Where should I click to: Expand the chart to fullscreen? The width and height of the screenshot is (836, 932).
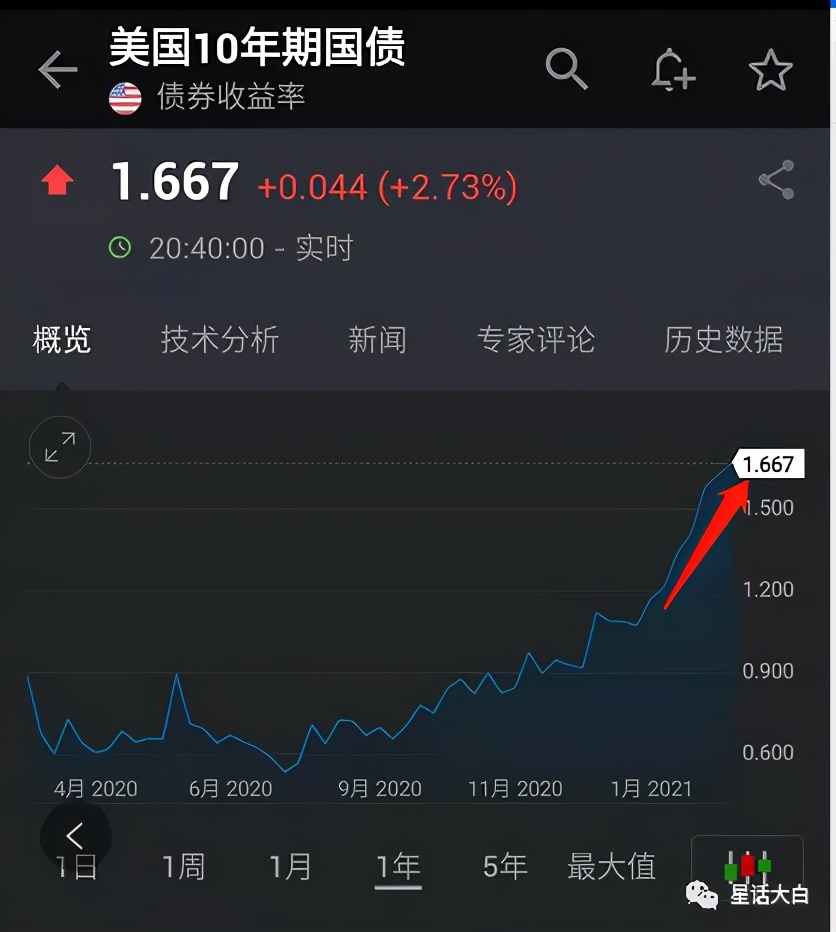59,447
